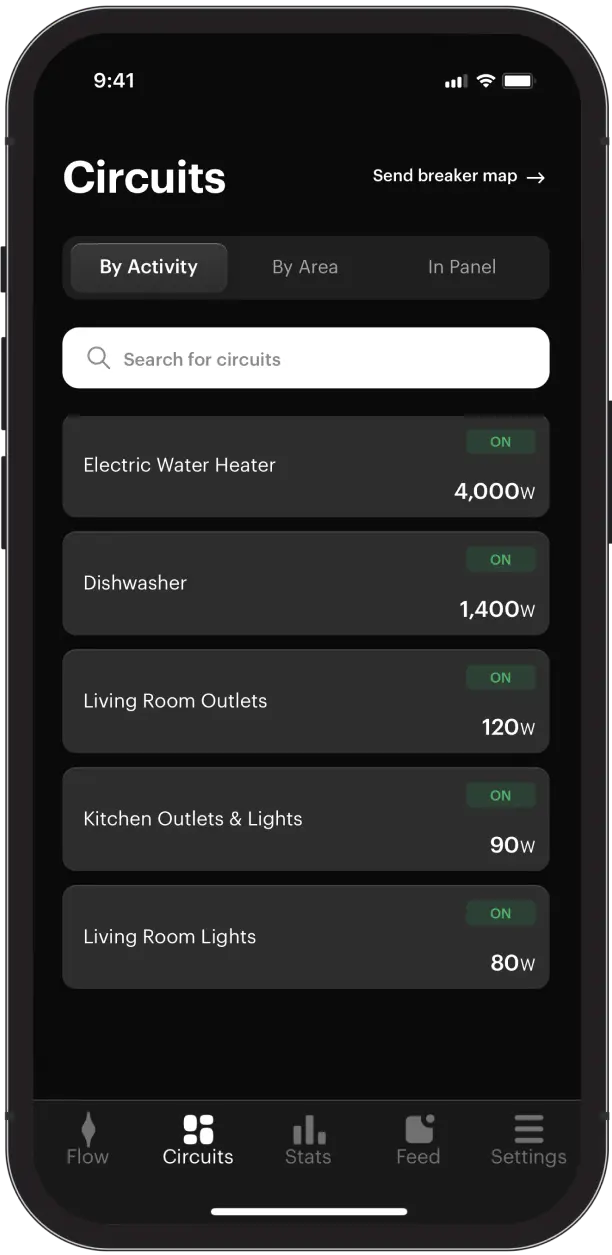View Living Room Outlets circuit details
Viewport: 612px width, 1255px height.
point(305,701)
